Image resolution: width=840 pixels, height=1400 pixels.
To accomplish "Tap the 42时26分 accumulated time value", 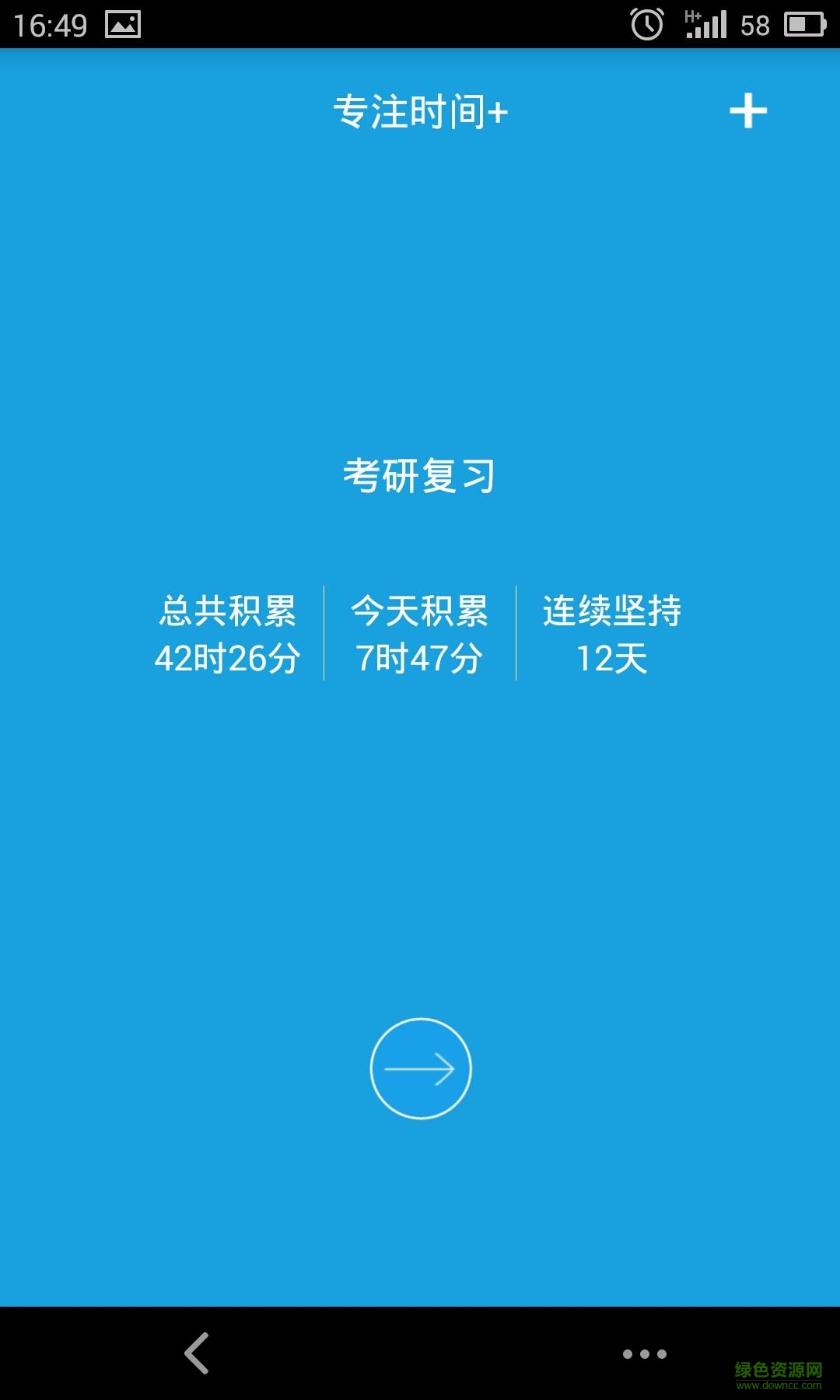I will 228,658.
